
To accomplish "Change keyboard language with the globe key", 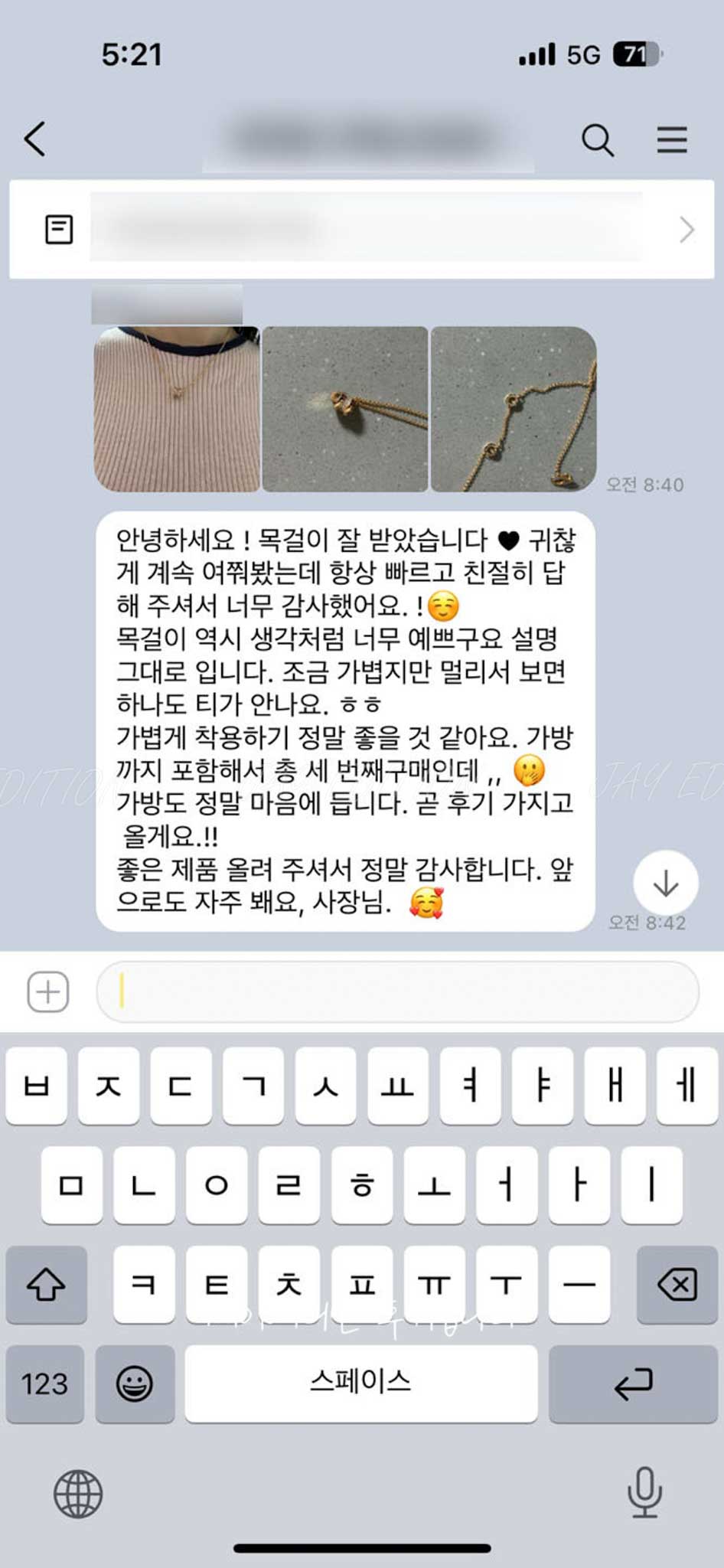I will point(77,1493).
